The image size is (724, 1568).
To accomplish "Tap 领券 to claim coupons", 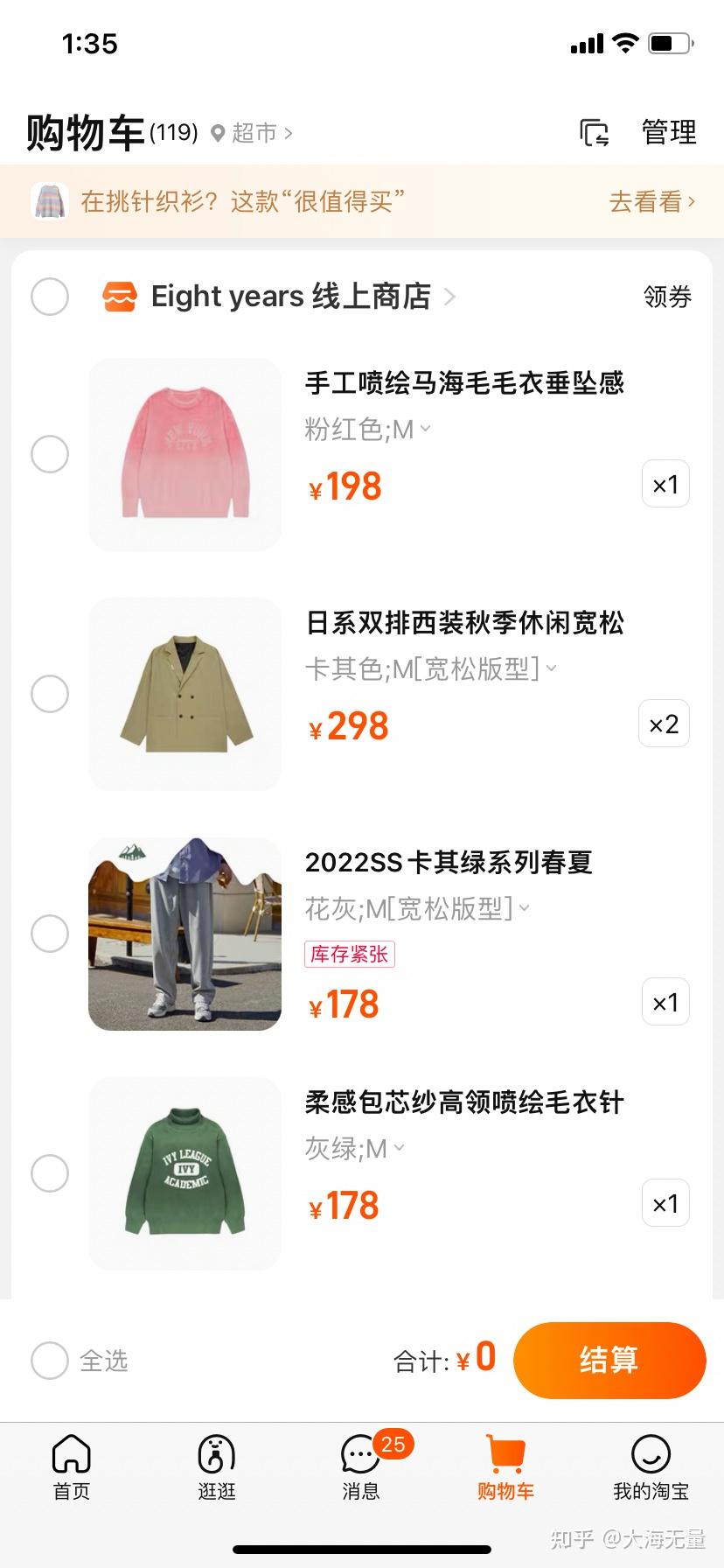I will click(667, 297).
